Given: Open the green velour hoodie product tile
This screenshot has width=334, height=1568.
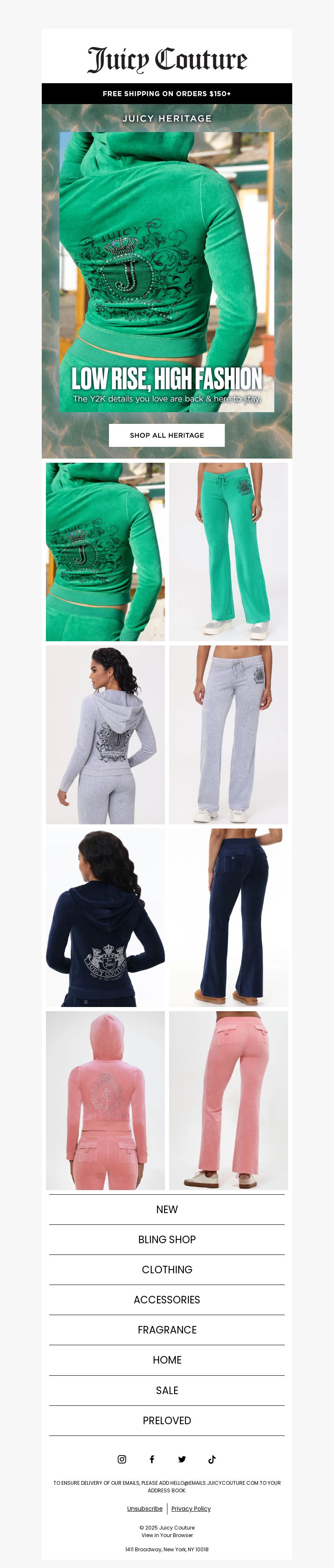Looking at the screenshot, I should (x=105, y=551).
